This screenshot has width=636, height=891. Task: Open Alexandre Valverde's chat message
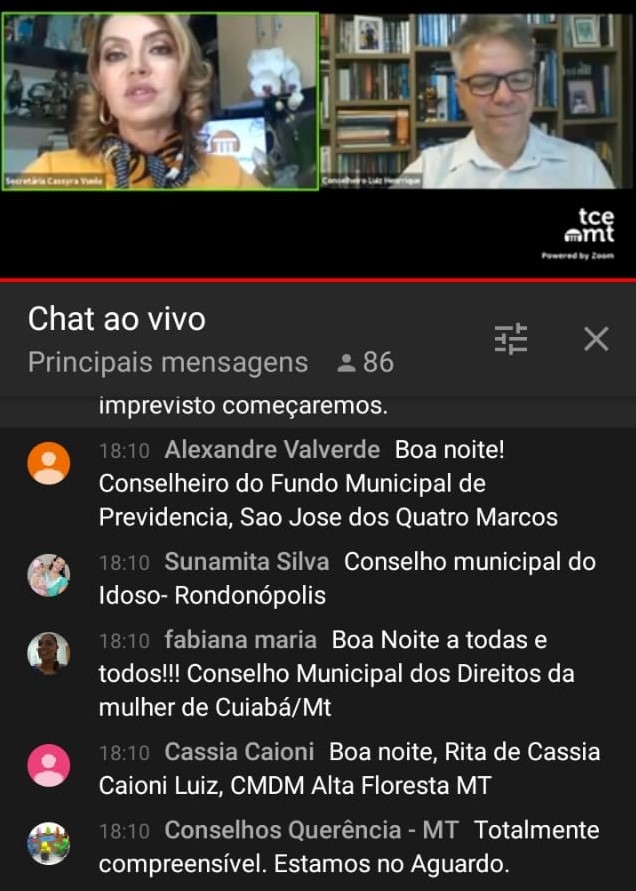330,484
